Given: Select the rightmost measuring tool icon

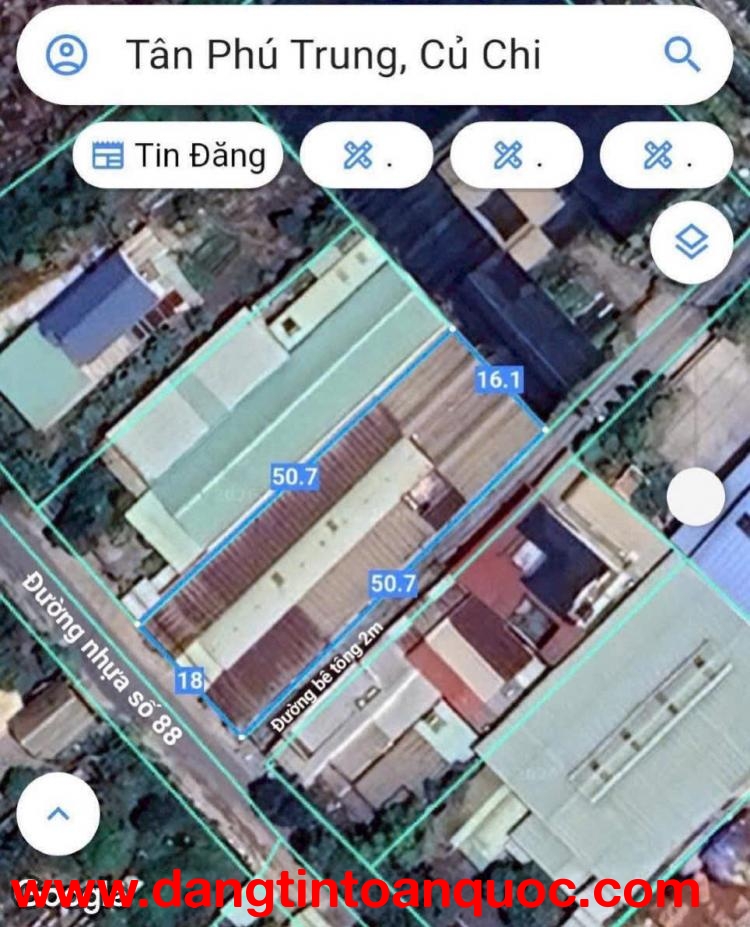Looking at the screenshot, I should click(x=660, y=155).
